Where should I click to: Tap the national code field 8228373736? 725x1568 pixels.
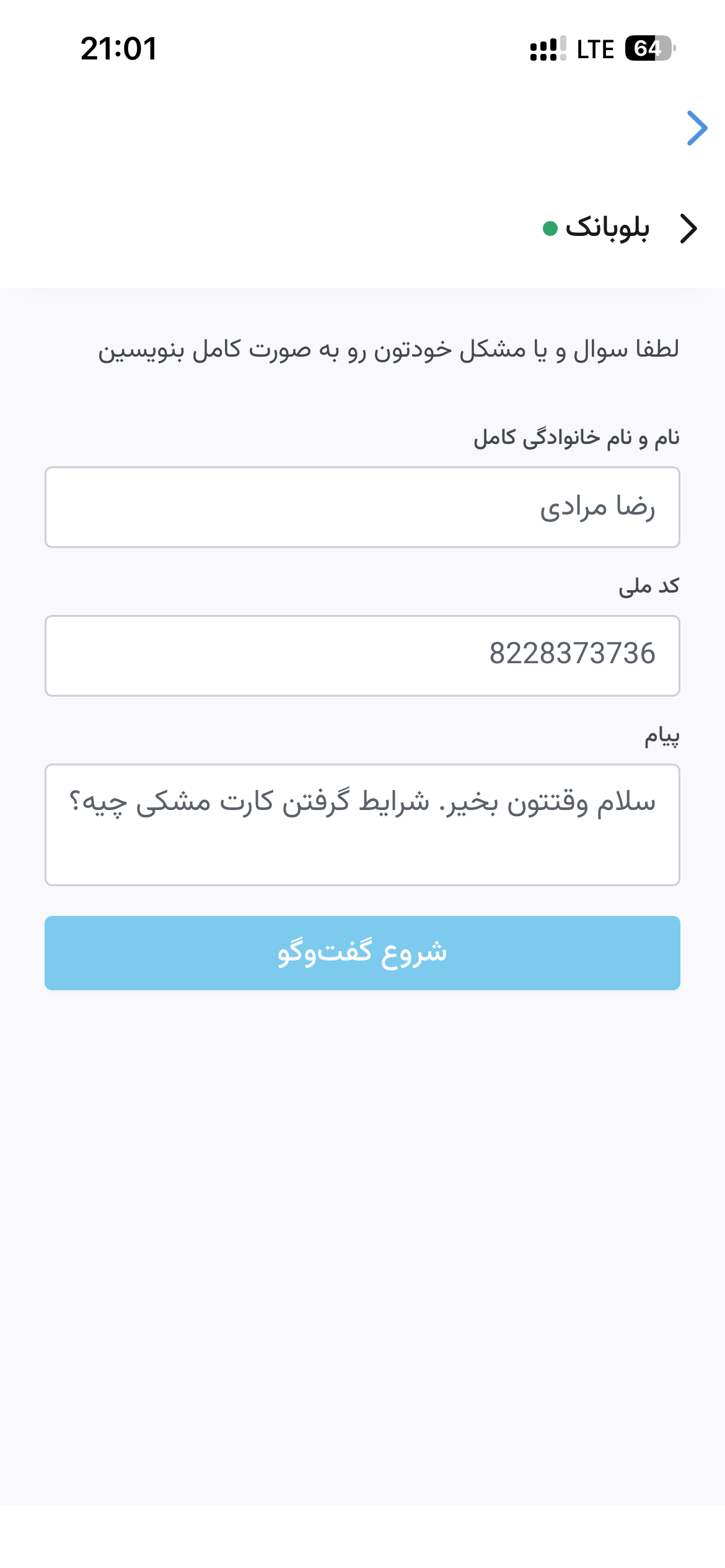coord(362,656)
